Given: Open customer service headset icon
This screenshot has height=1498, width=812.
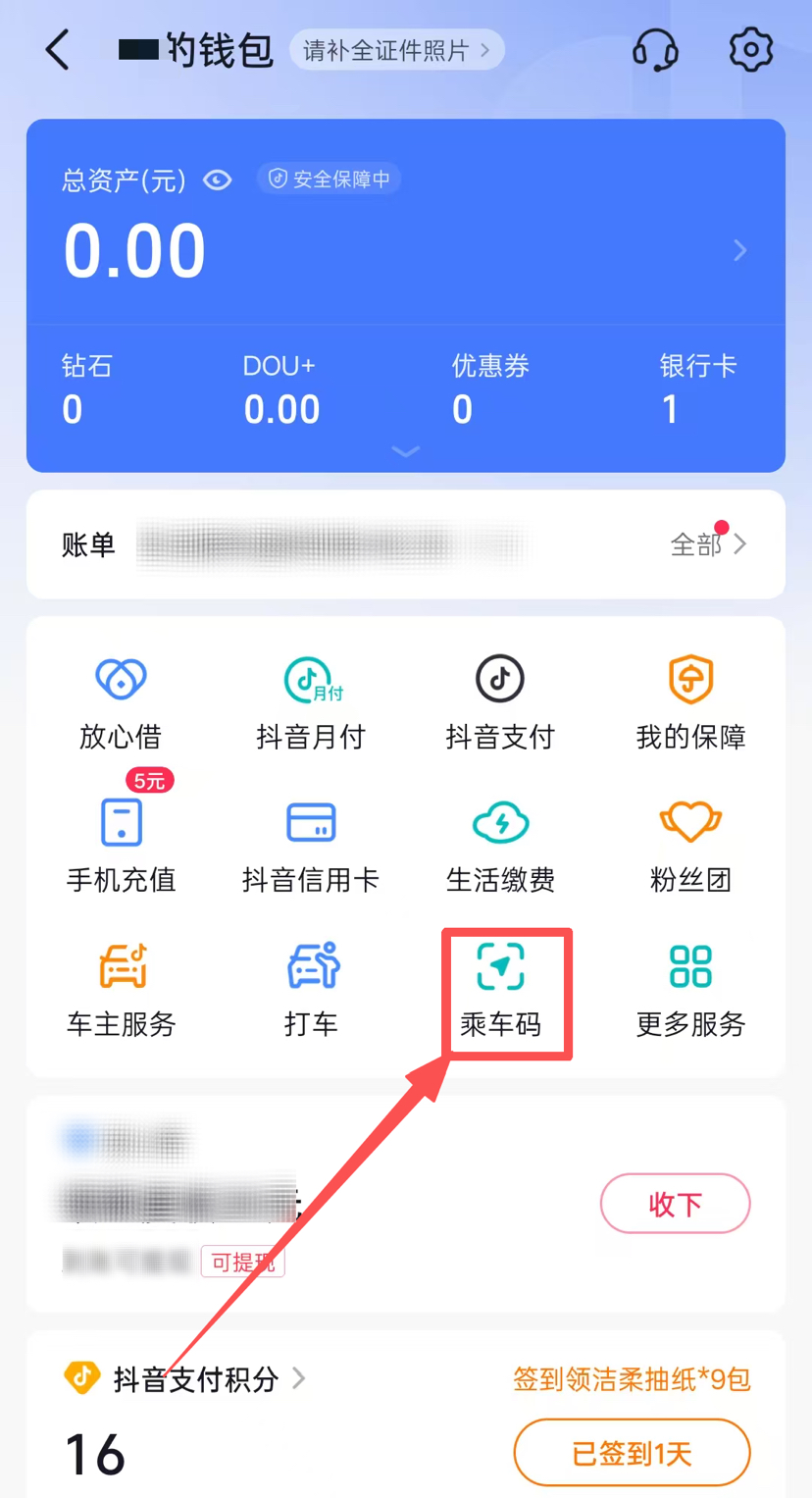Looking at the screenshot, I should pos(655,49).
